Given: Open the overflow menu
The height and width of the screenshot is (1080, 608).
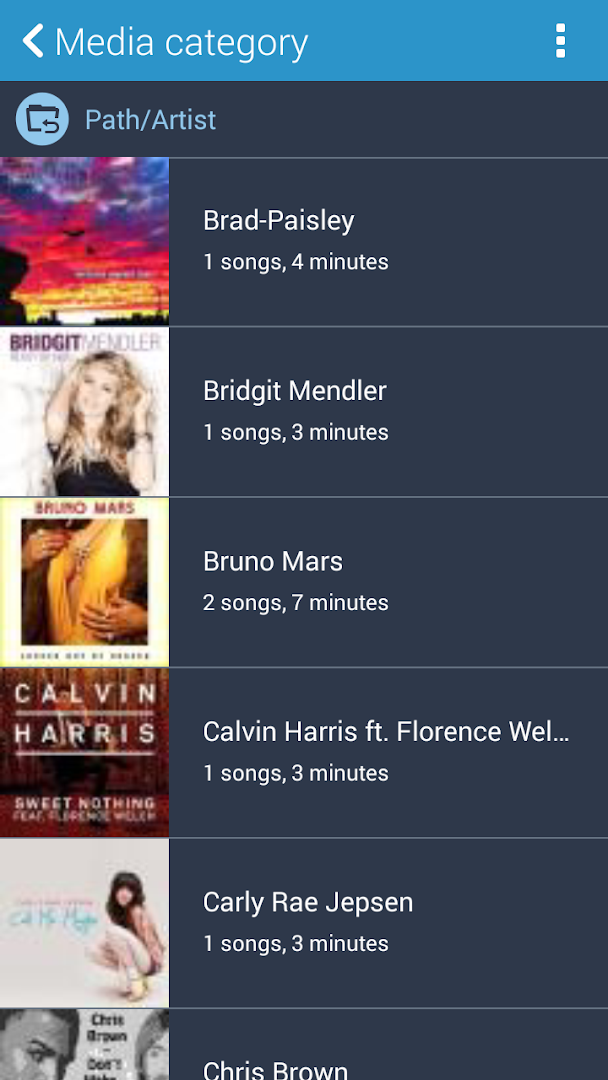Looking at the screenshot, I should 560,41.
